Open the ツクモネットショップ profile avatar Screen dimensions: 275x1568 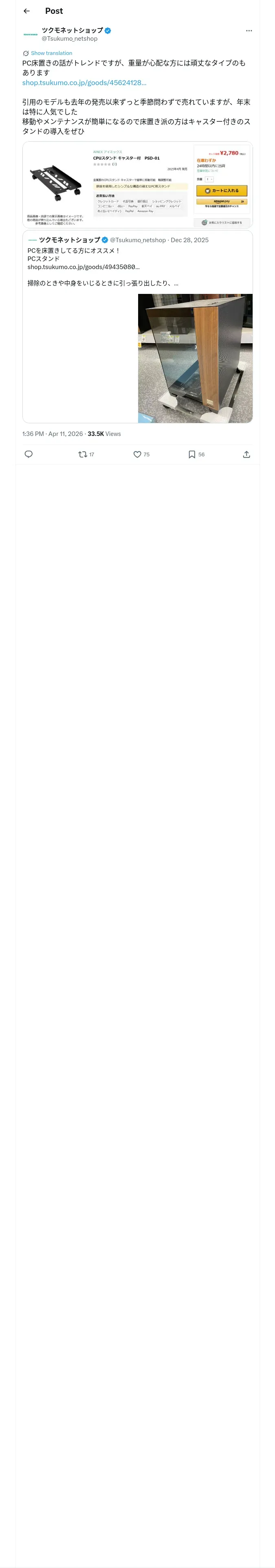tap(31, 34)
